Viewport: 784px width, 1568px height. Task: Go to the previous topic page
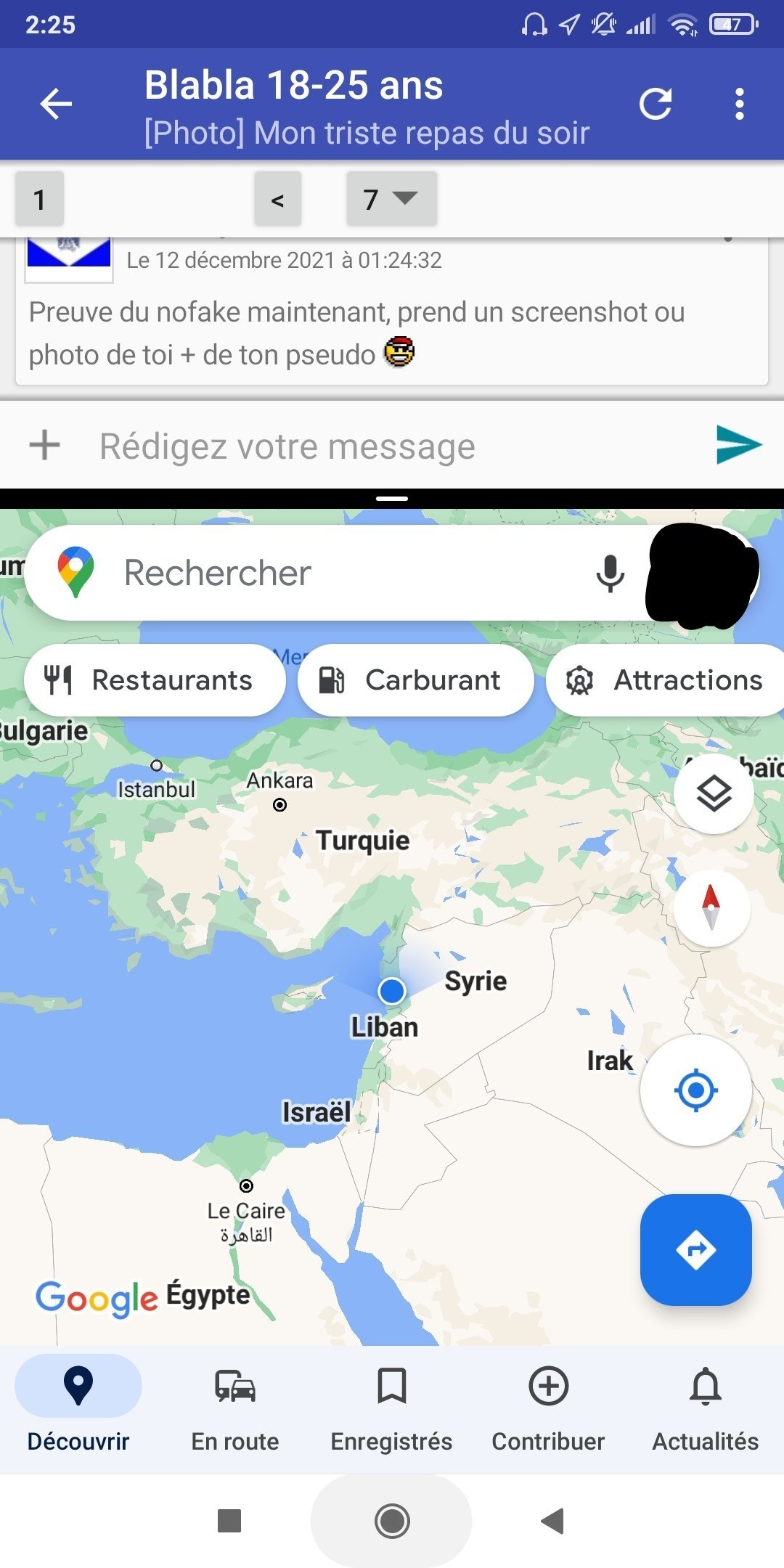click(x=277, y=199)
